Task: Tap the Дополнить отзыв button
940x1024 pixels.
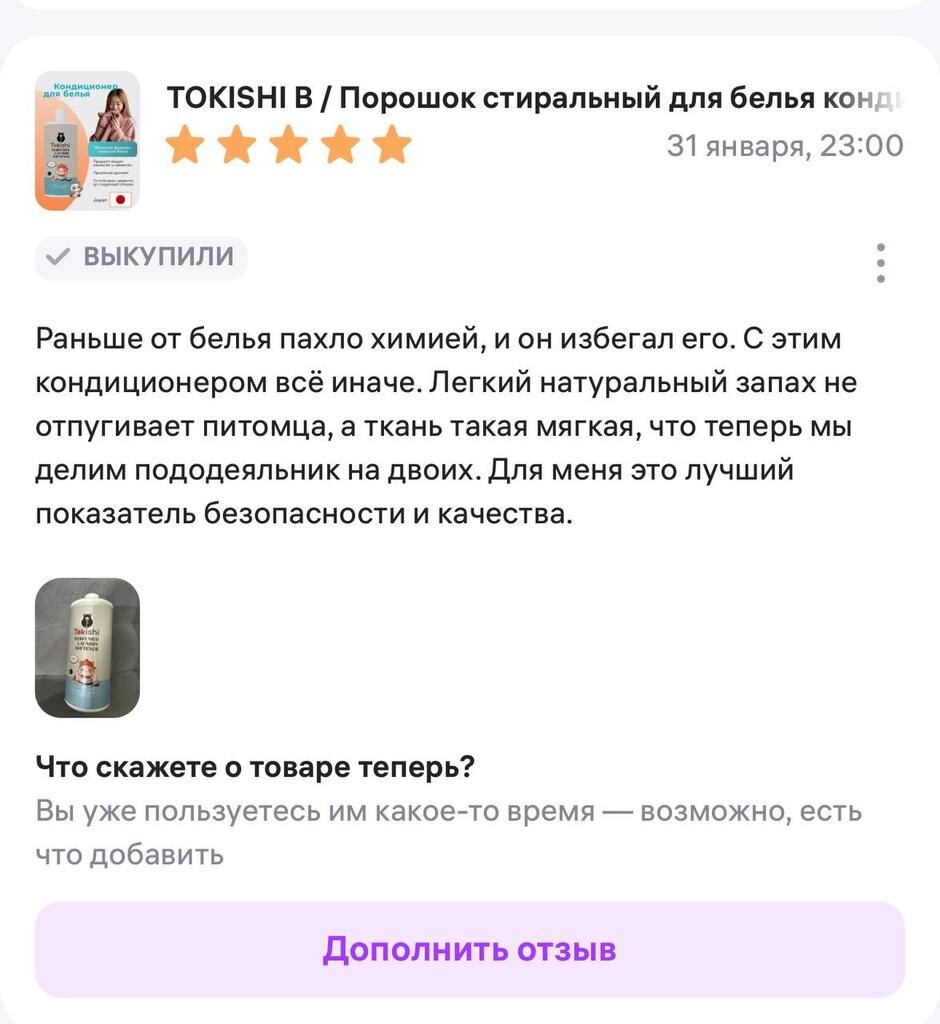Action: pos(469,949)
